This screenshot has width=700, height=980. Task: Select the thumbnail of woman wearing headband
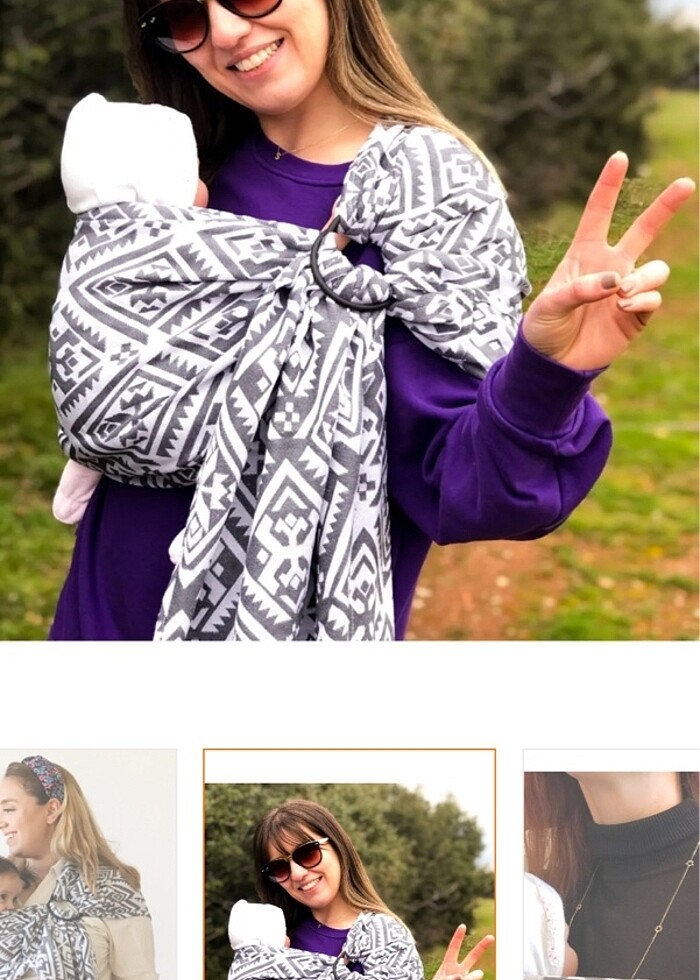[x=88, y=865]
